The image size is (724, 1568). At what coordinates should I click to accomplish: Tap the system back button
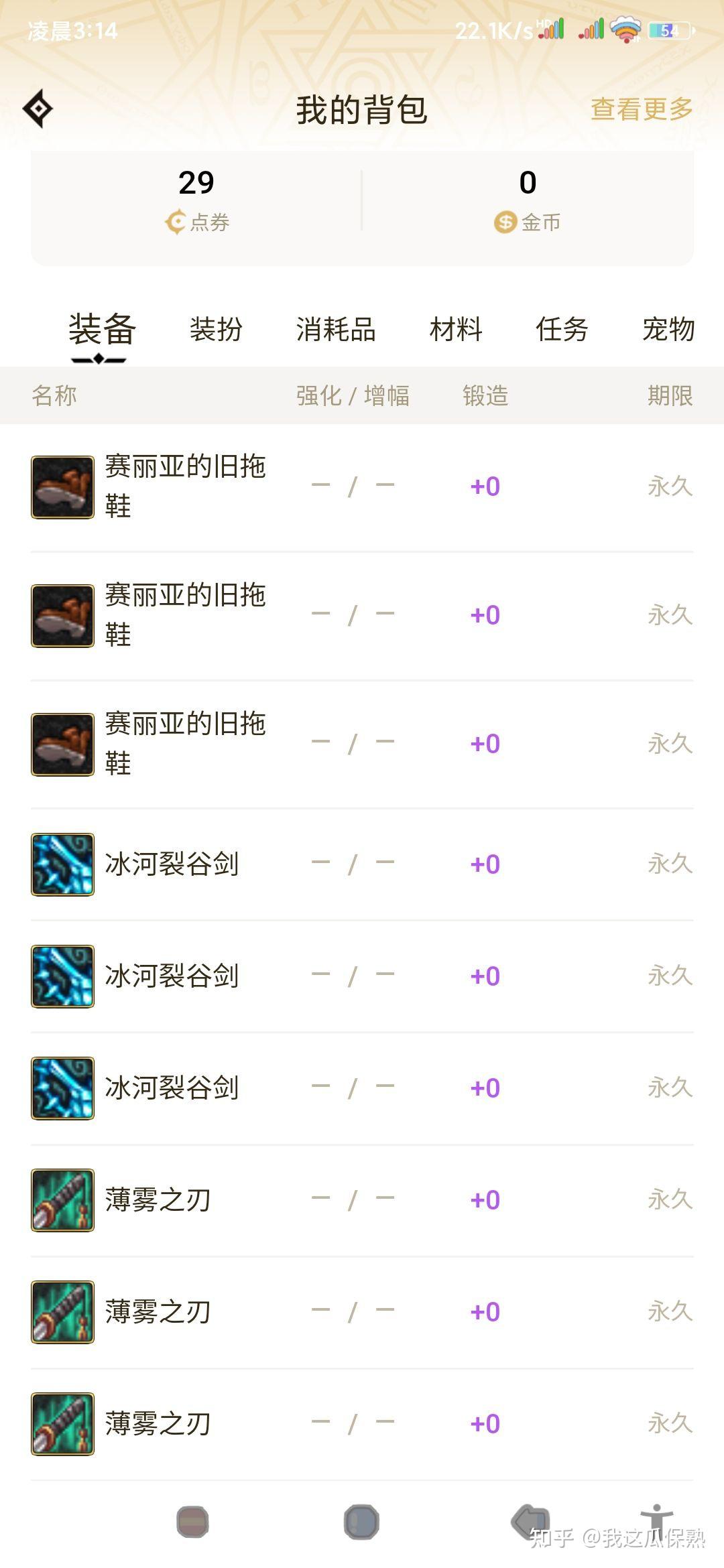pyautogui.click(x=531, y=1522)
